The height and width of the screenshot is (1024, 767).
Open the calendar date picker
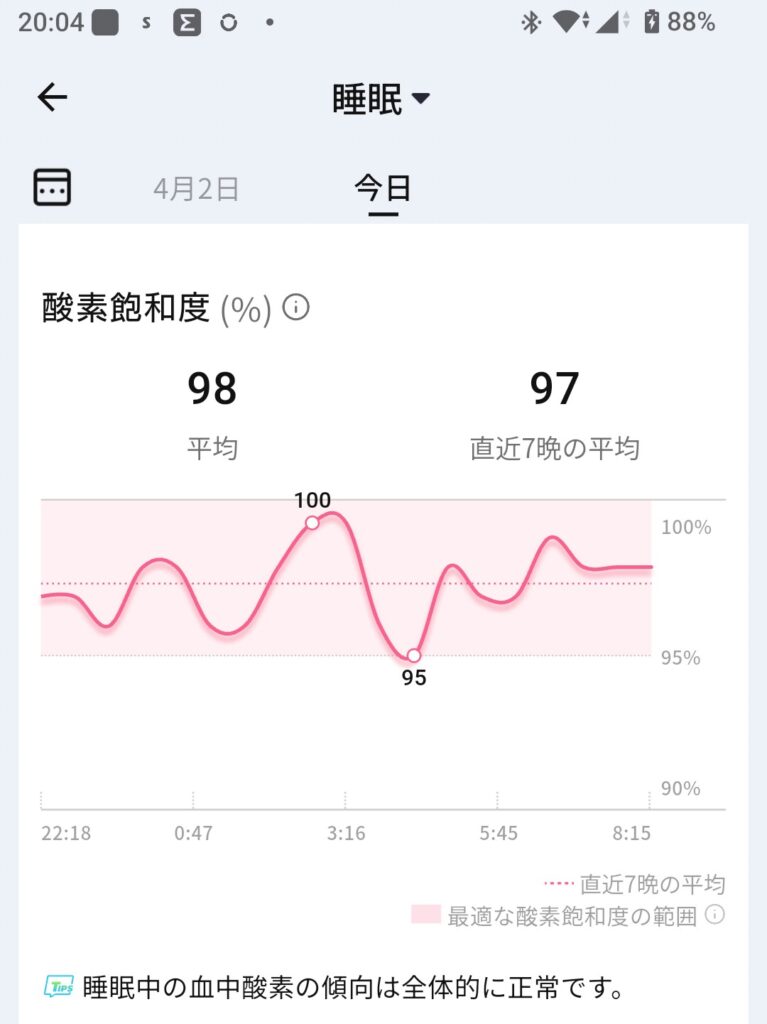(x=52, y=187)
